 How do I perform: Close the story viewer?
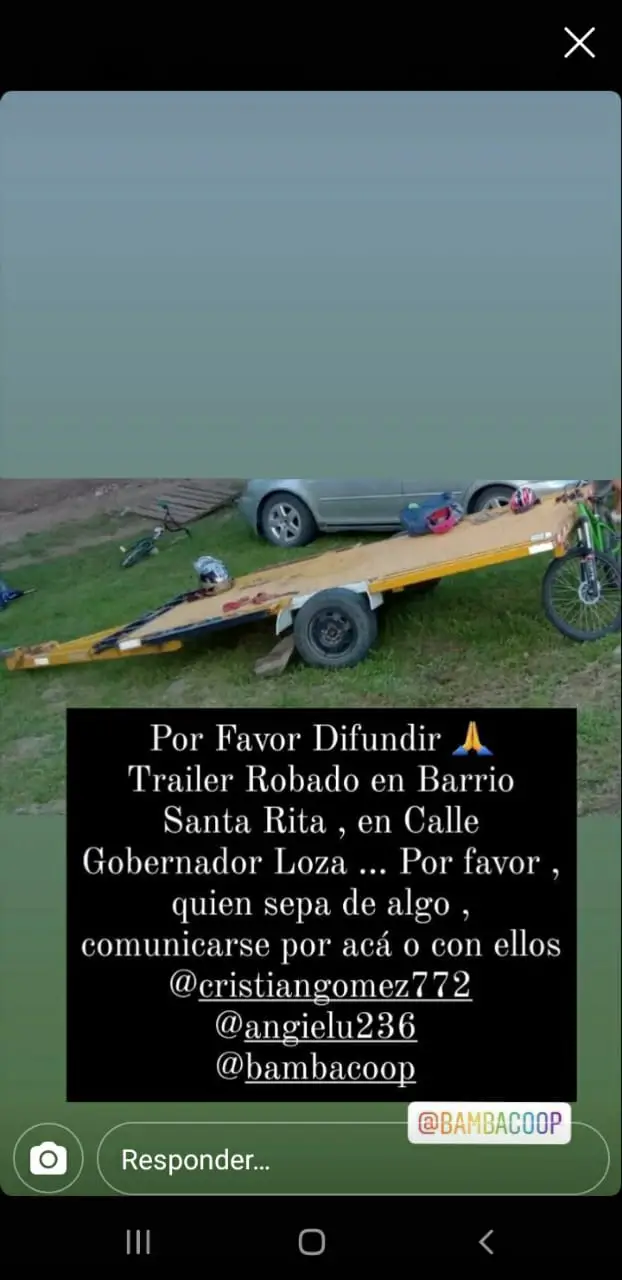[579, 43]
